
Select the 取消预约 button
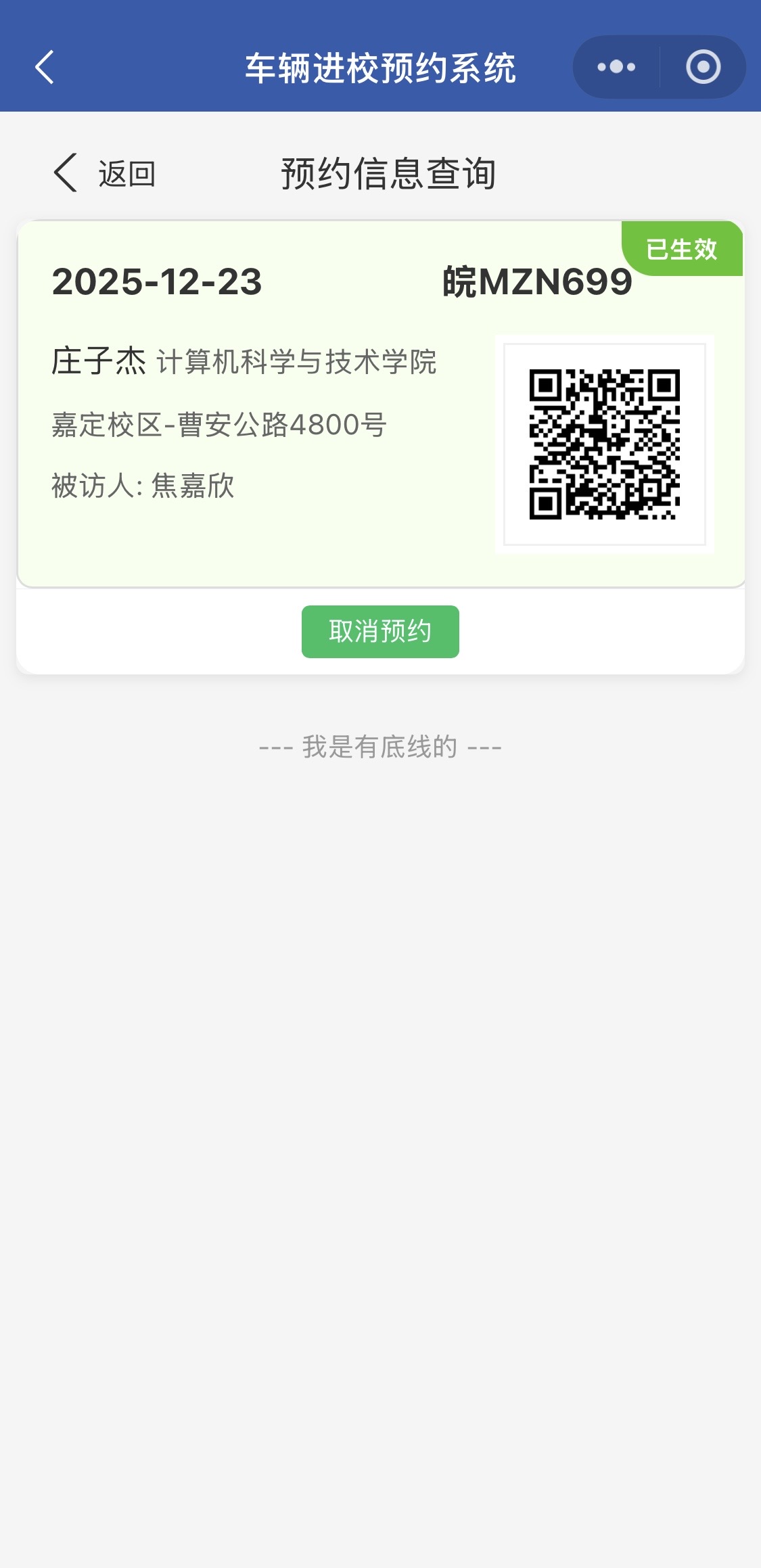click(x=381, y=631)
